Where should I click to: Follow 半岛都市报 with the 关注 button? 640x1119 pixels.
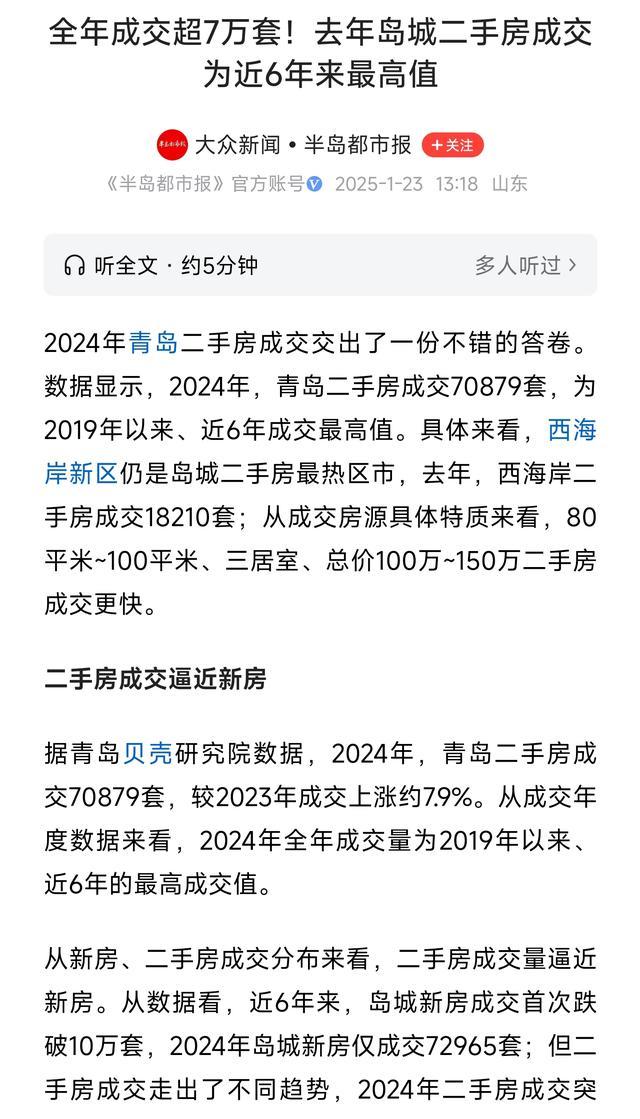point(452,145)
